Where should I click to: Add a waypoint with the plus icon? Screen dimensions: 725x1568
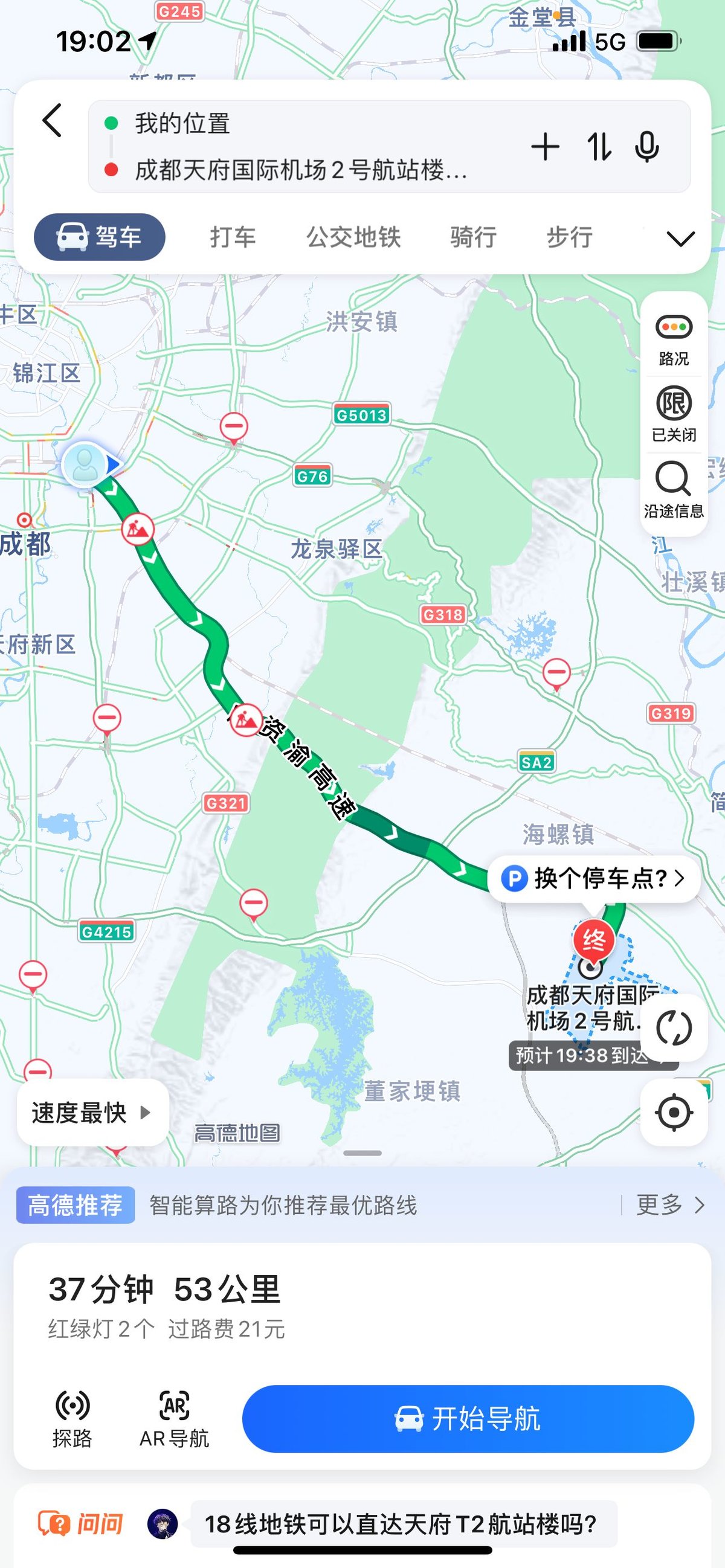[x=545, y=147]
